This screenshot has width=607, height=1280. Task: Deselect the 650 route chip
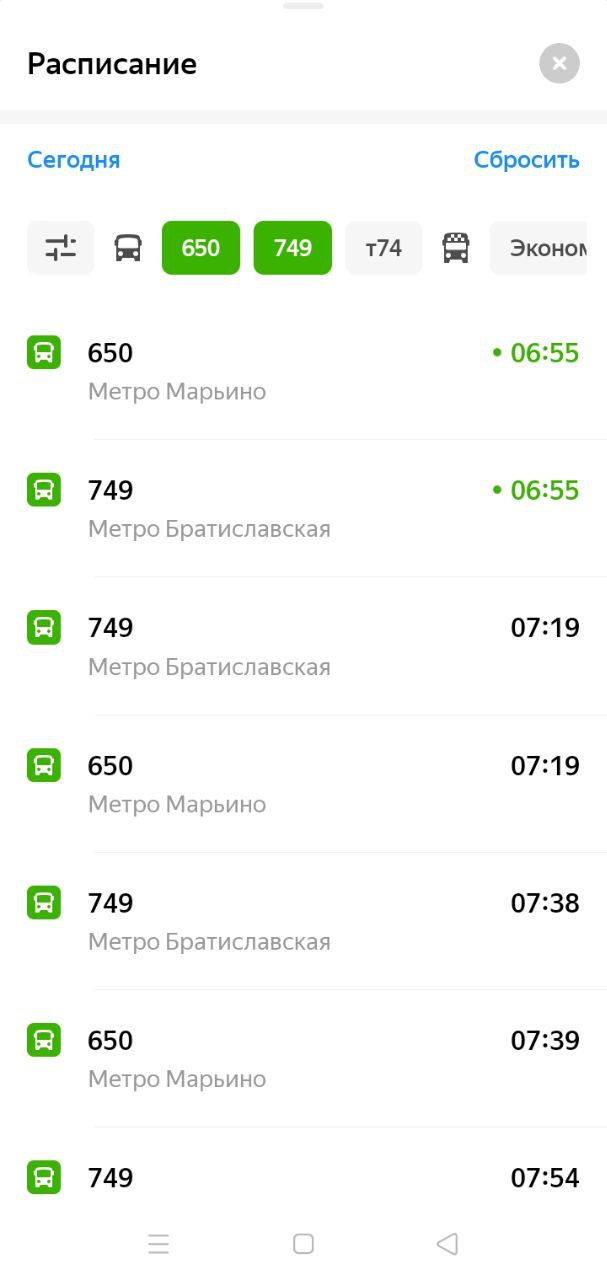[201, 247]
